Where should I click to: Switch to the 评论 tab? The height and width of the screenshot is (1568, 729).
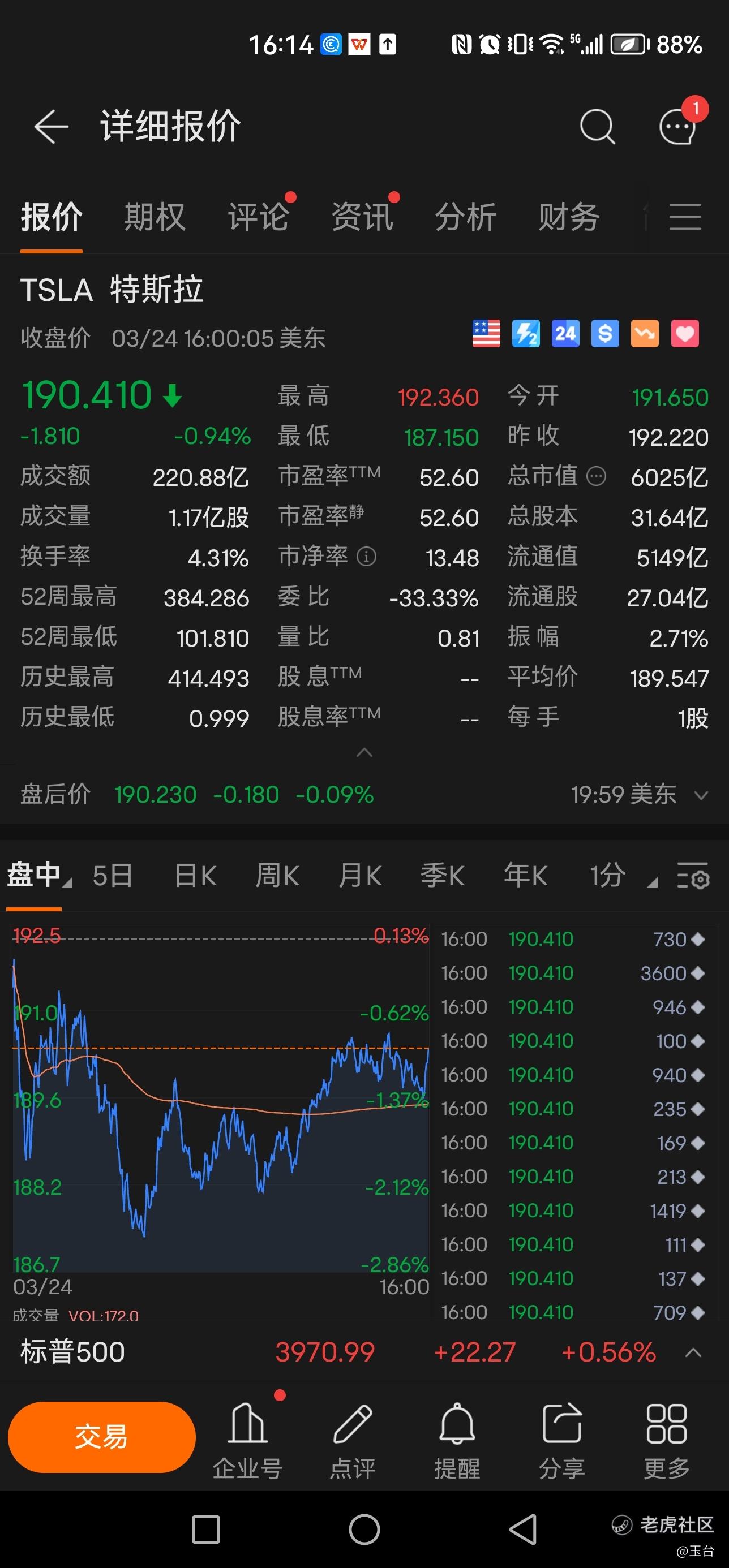point(258,217)
